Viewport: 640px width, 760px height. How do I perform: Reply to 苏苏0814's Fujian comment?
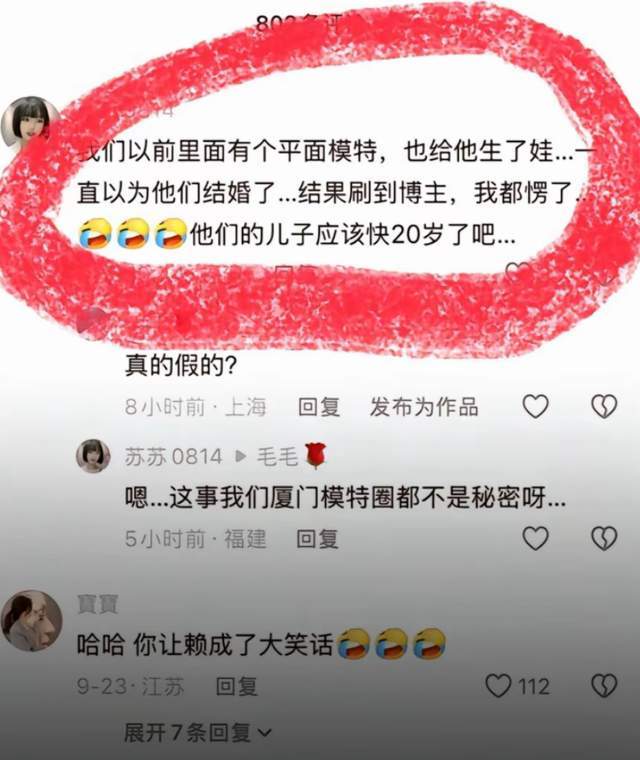coord(318,539)
